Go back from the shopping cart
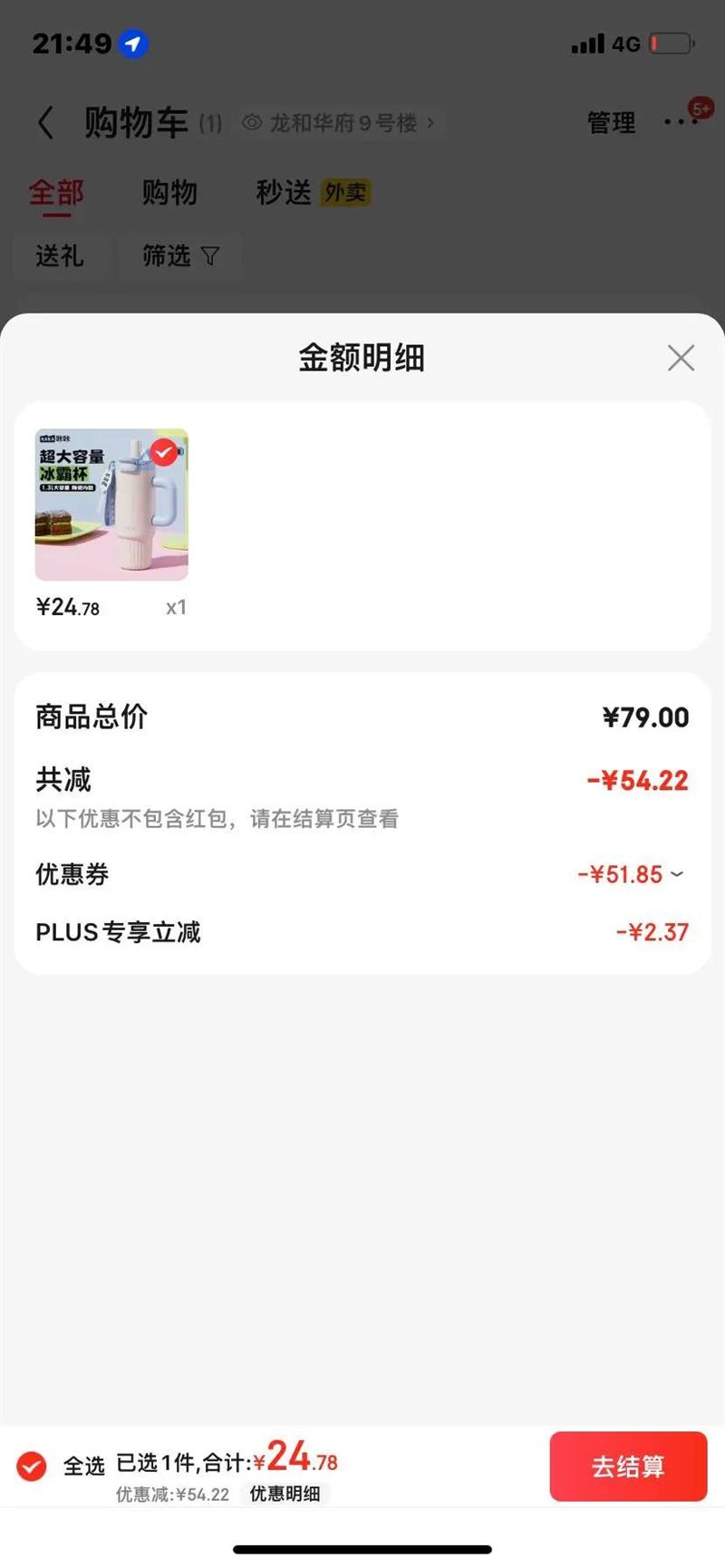Viewport: 725px width, 1568px height. [x=45, y=122]
